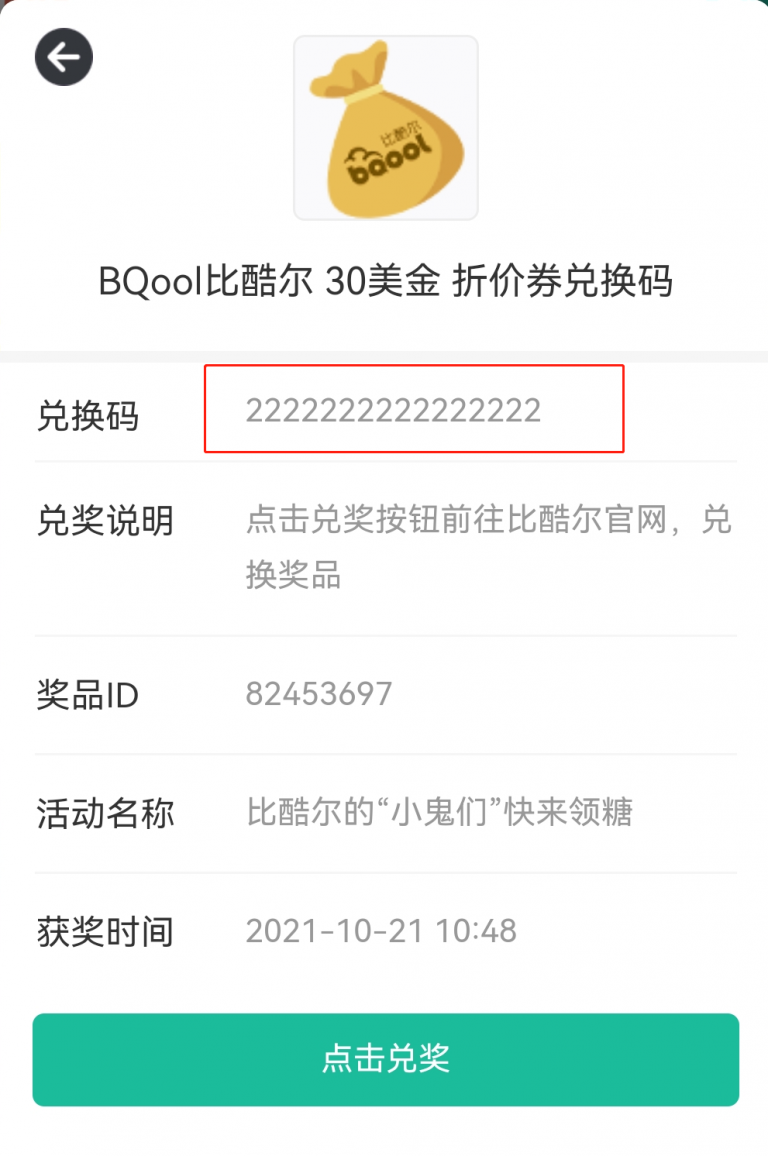
Task: Click the redeem button at the bottom
Action: [x=384, y=1060]
